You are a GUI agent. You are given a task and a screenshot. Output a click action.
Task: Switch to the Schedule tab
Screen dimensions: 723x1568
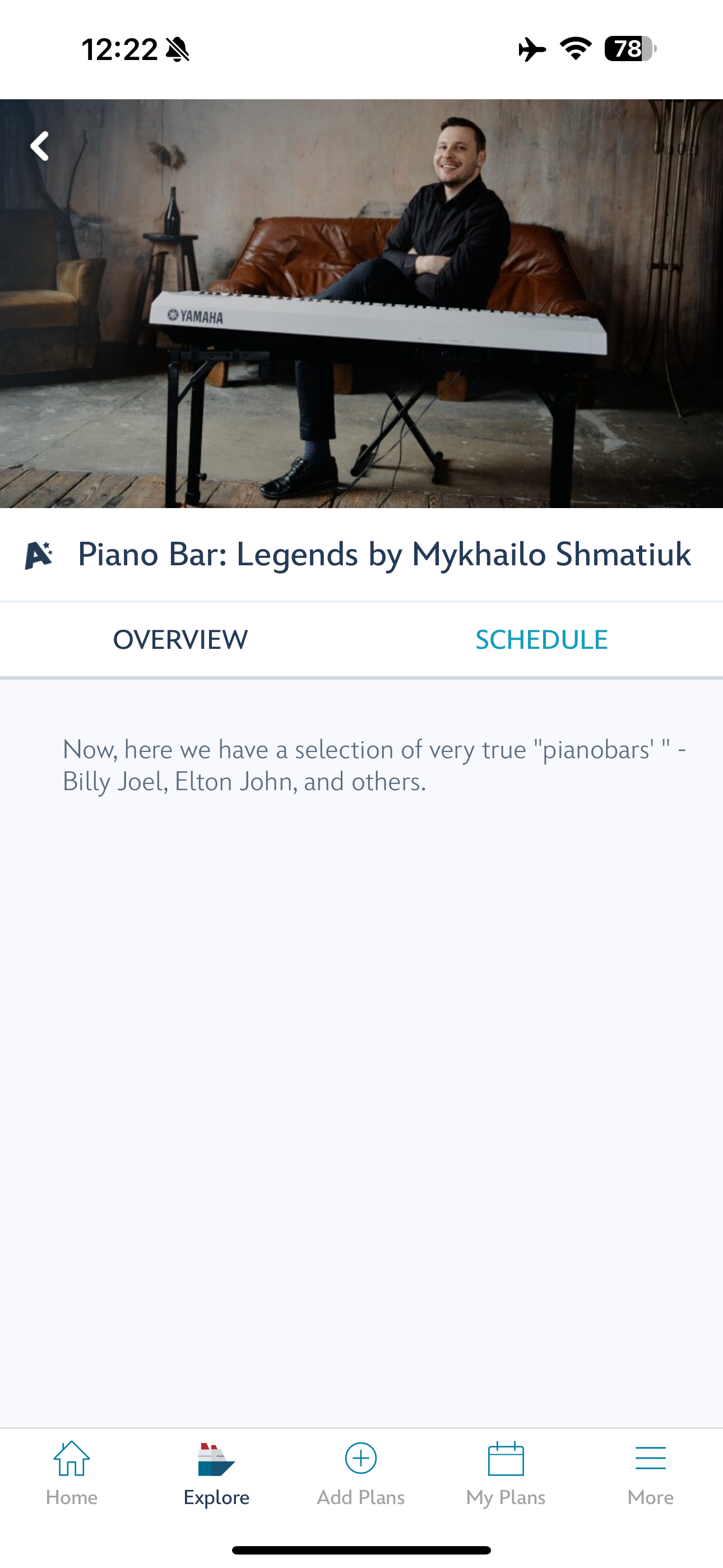(x=541, y=640)
